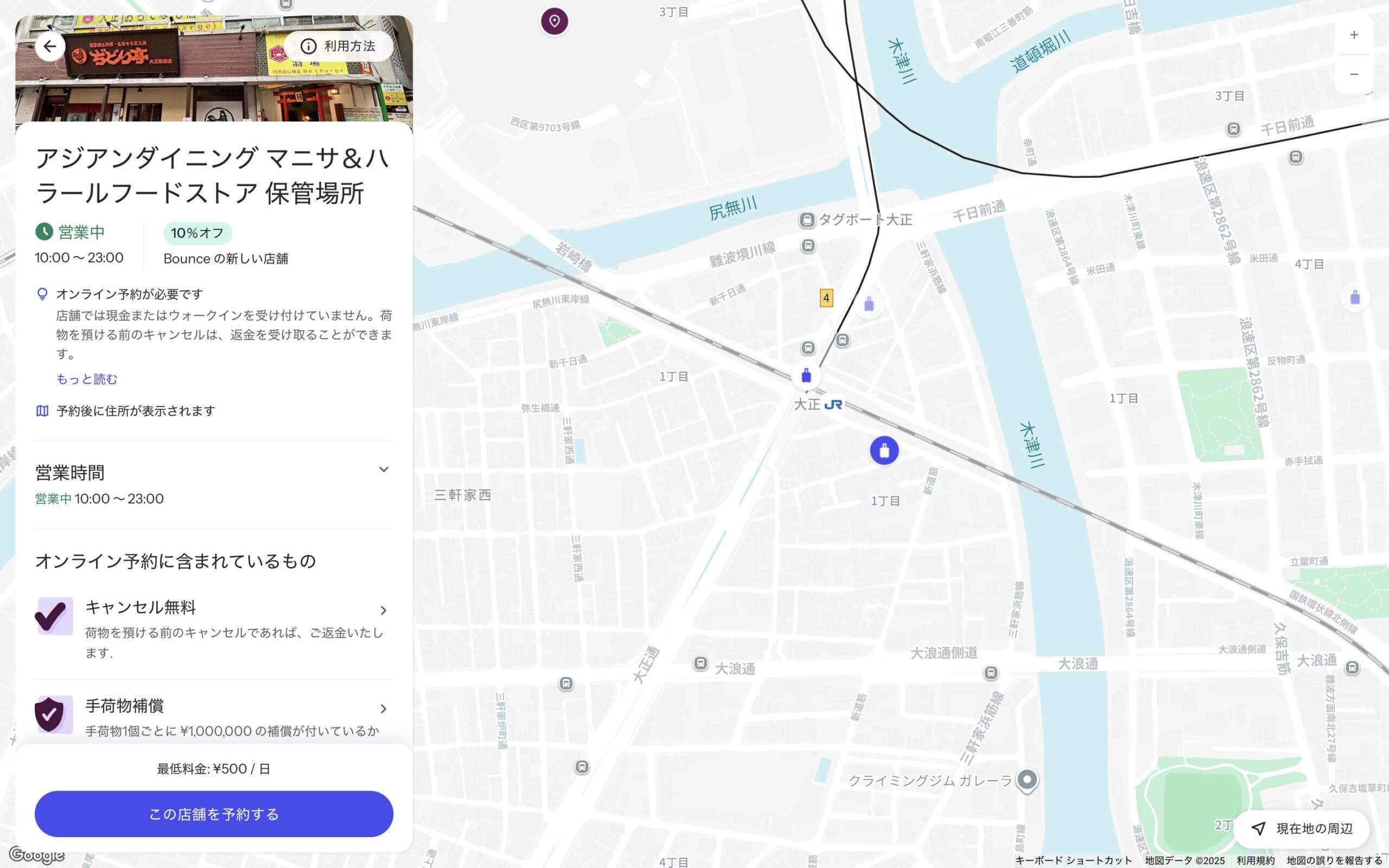Select the luggage pin near 4丁目
The height and width of the screenshot is (868, 1389).
coord(1355,297)
